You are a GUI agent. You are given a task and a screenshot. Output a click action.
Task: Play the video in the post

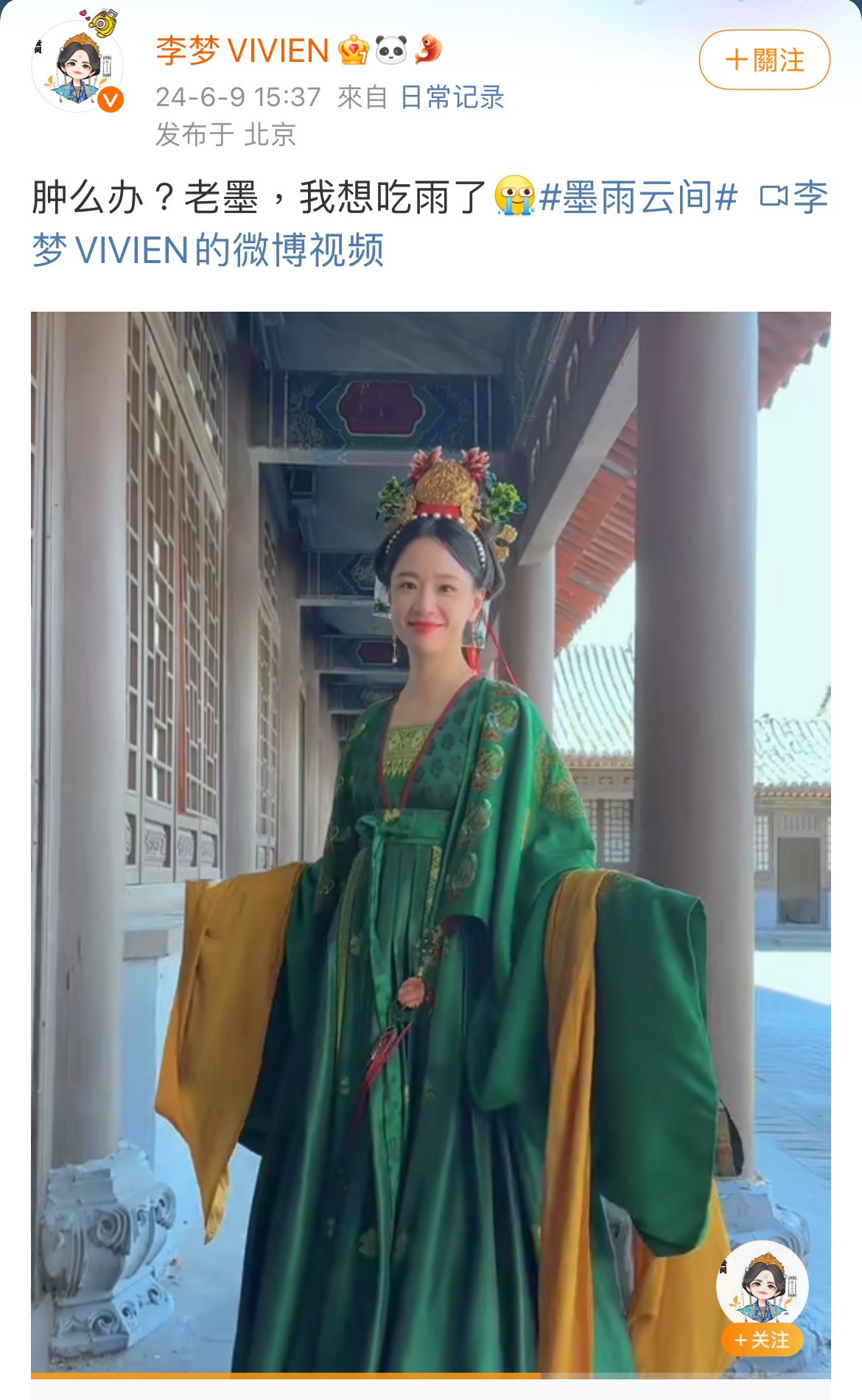click(430, 840)
